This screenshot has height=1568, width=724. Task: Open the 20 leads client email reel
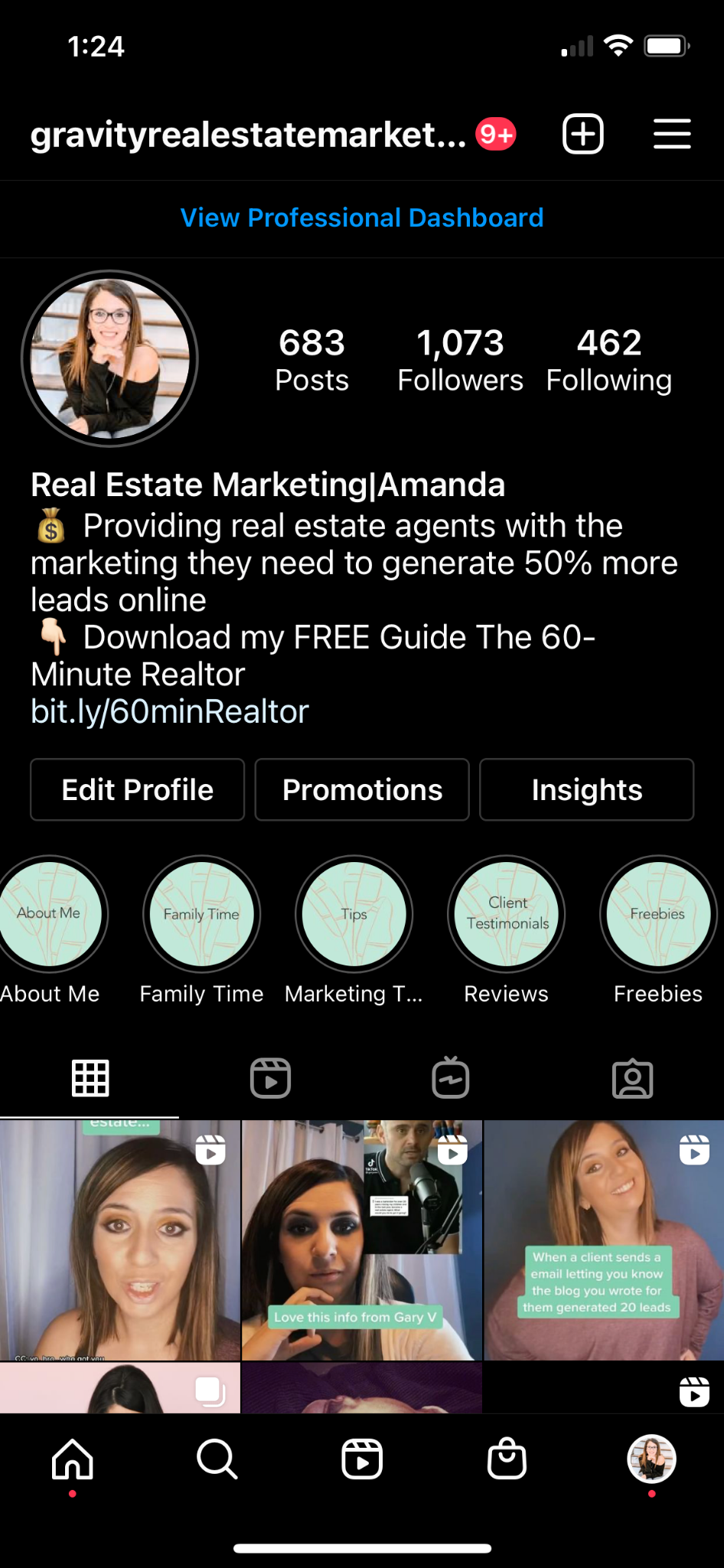pos(604,1240)
